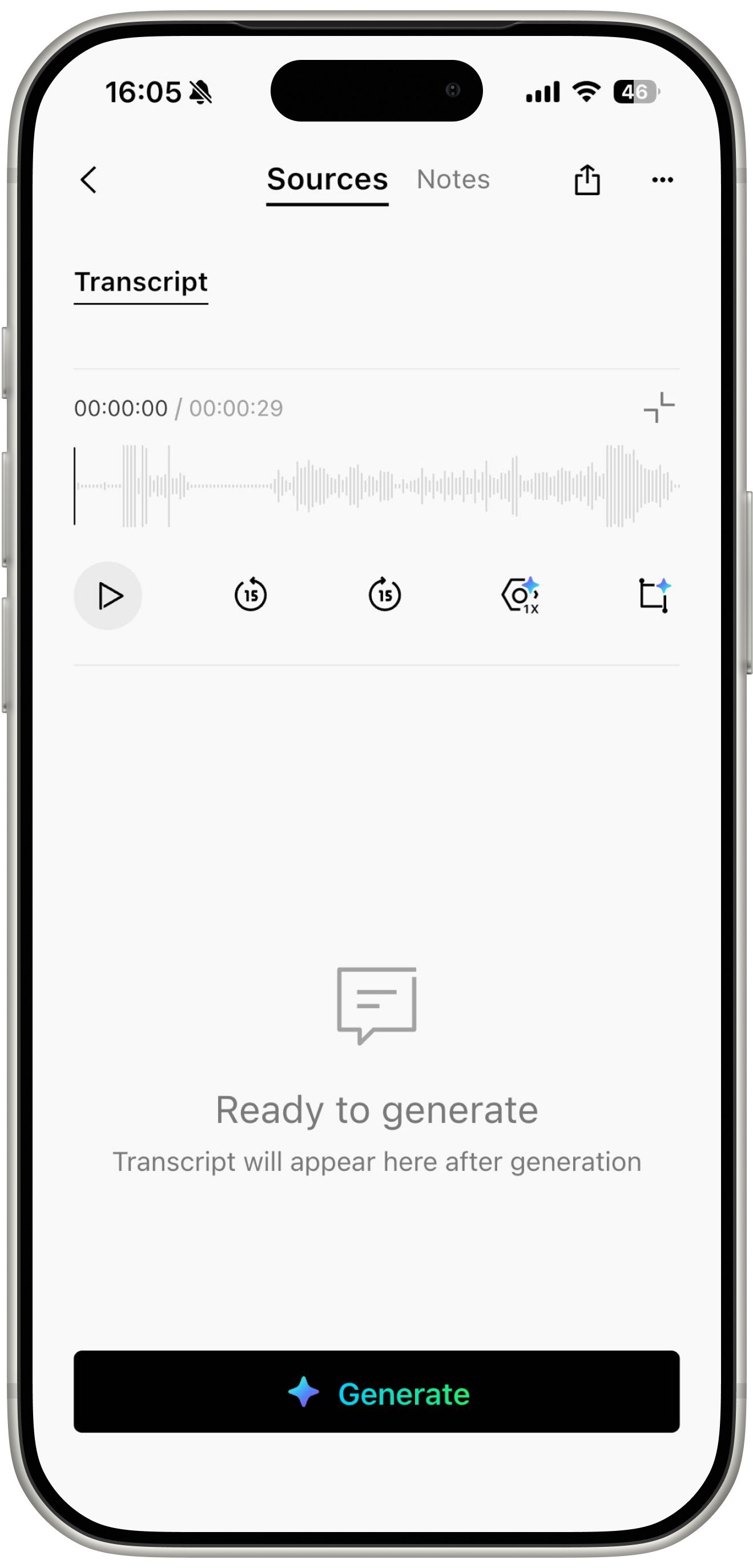Collapse the audio player

click(x=659, y=408)
